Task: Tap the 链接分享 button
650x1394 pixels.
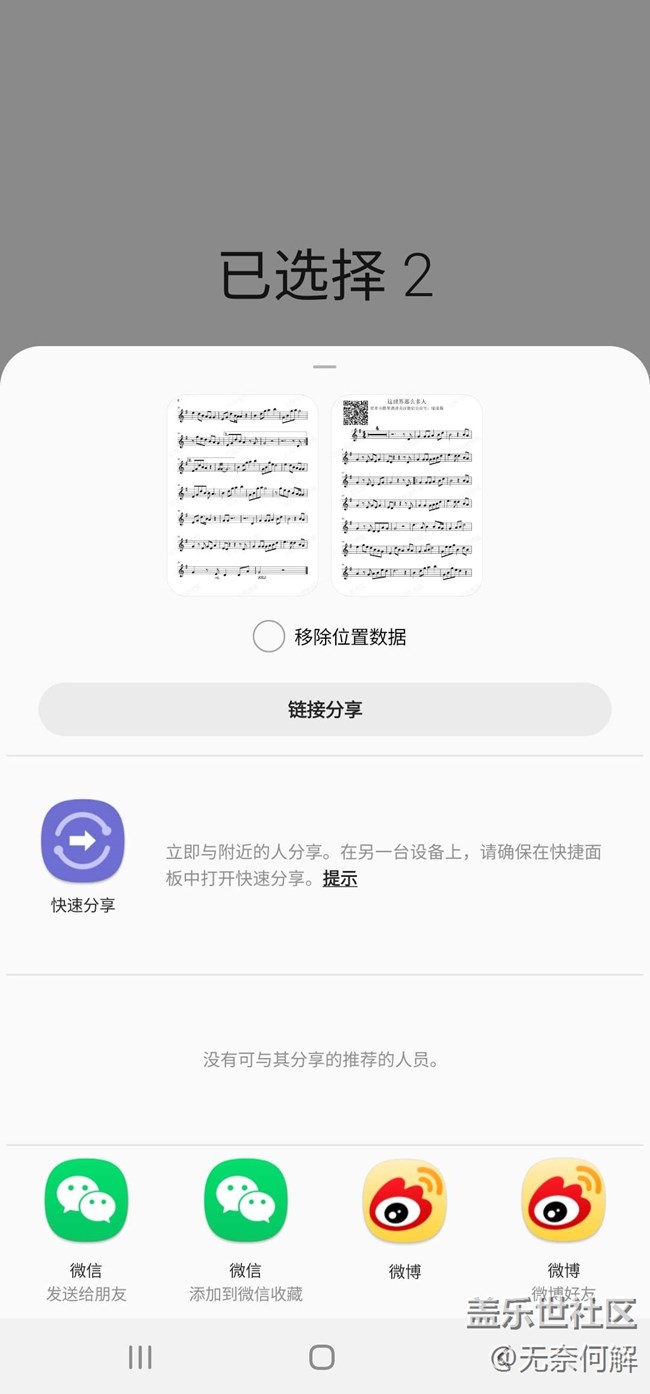Action: [x=324, y=710]
